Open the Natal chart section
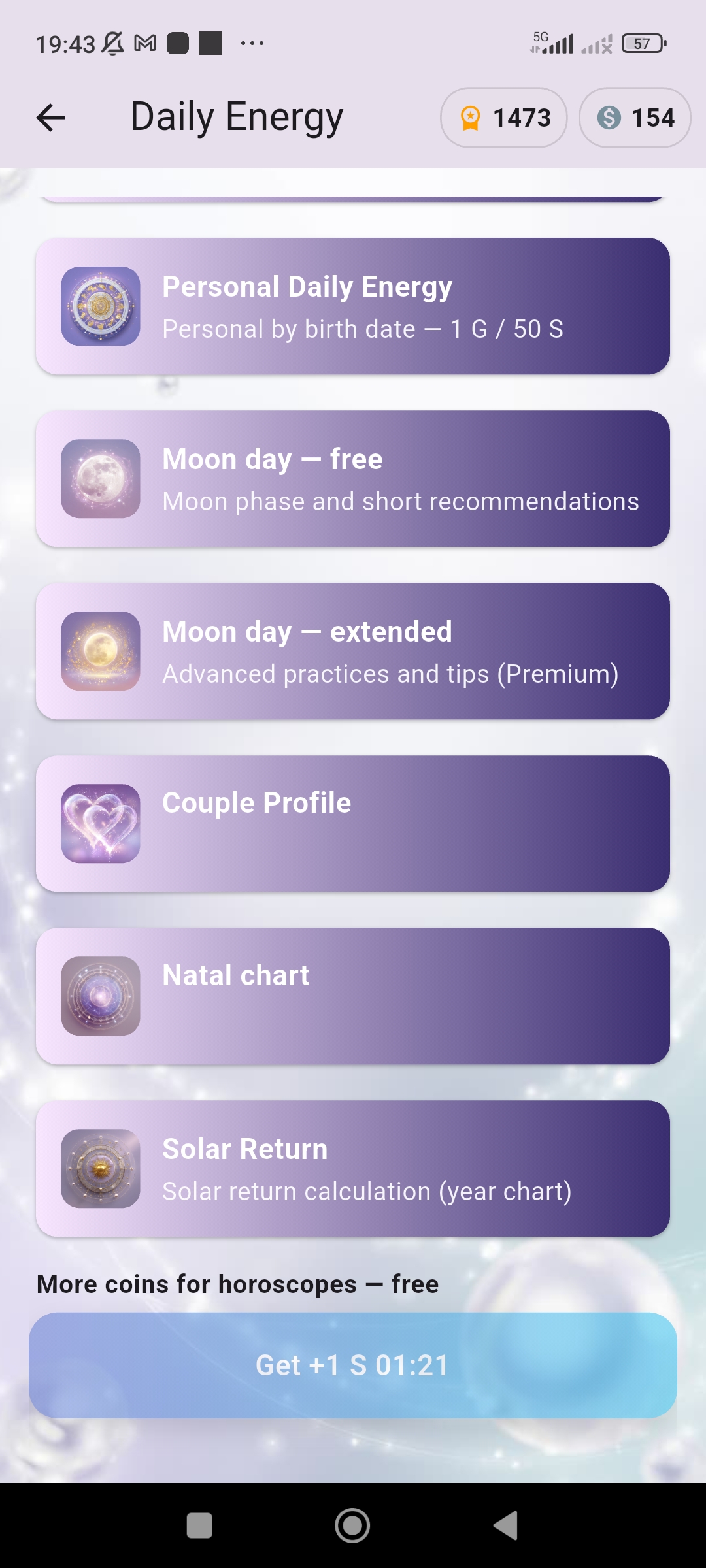The height and width of the screenshot is (1568, 706). click(x=353, y=996)
